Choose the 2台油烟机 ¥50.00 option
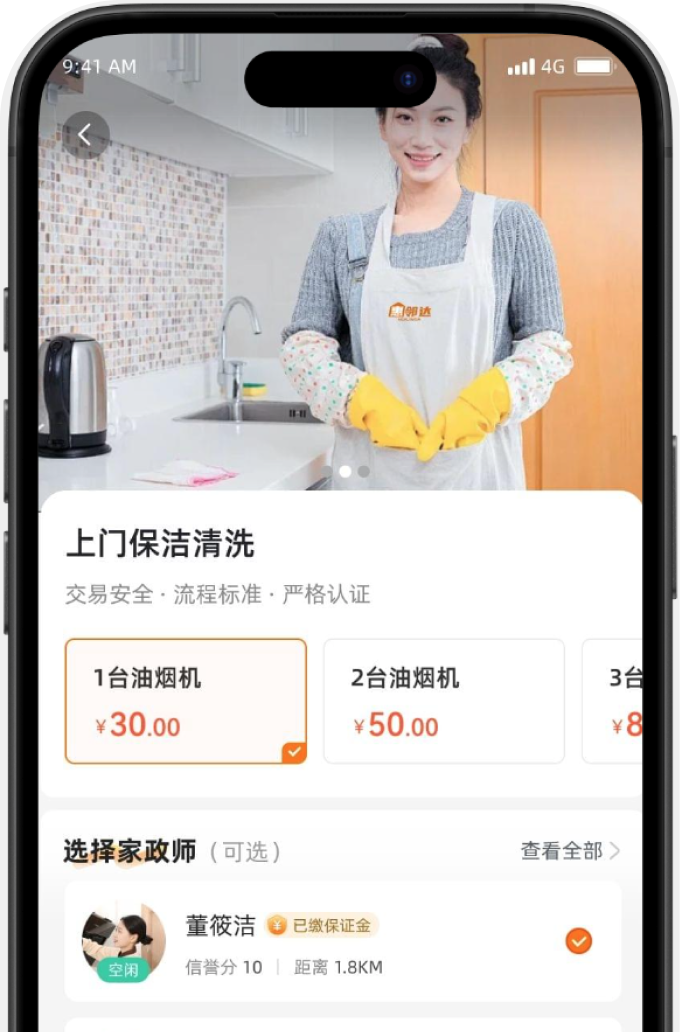The height and width of the screenshot is (1032, 680). [443, 701]
